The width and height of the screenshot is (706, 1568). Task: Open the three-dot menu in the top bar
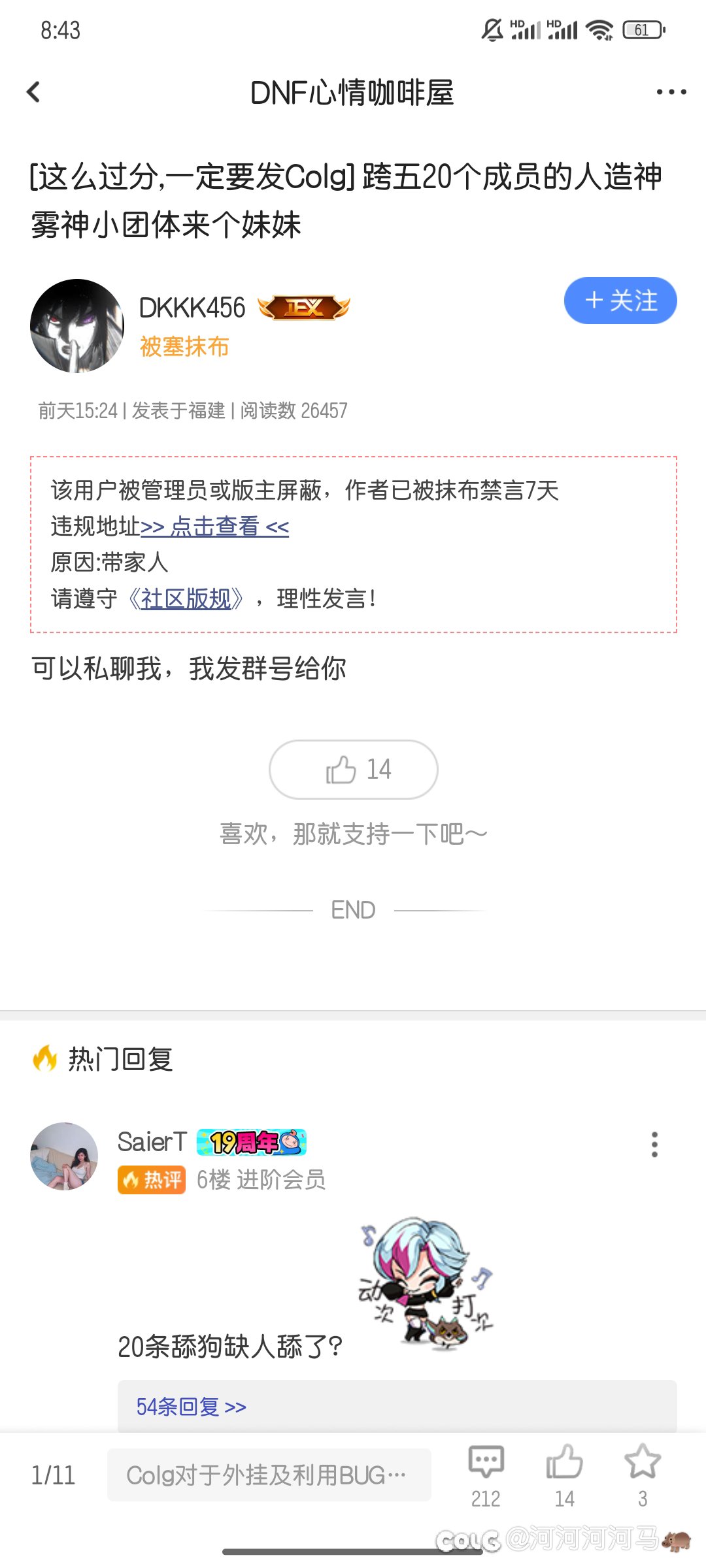coord(671,92)
